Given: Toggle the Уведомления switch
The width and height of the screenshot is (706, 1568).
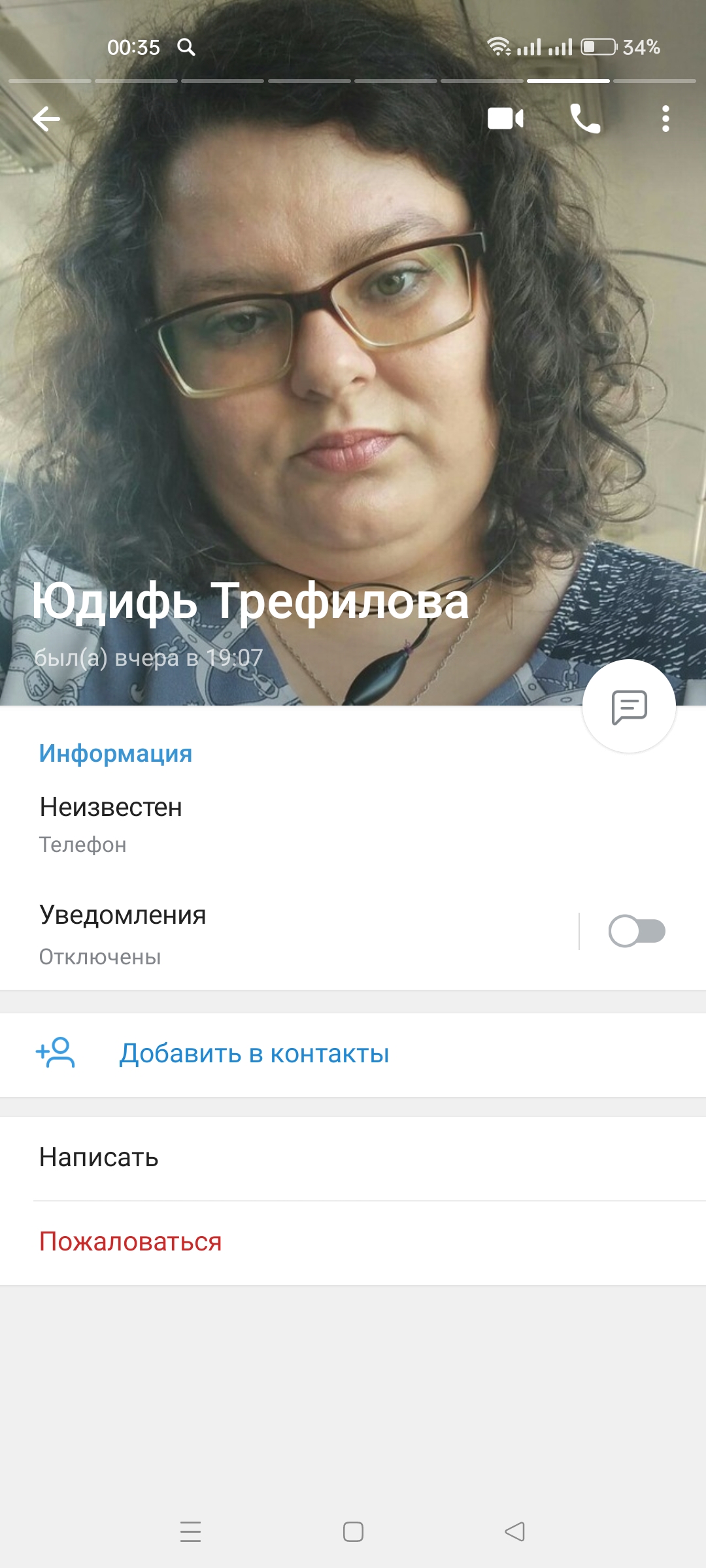Looking at the screenshot, I should [636, 931].
